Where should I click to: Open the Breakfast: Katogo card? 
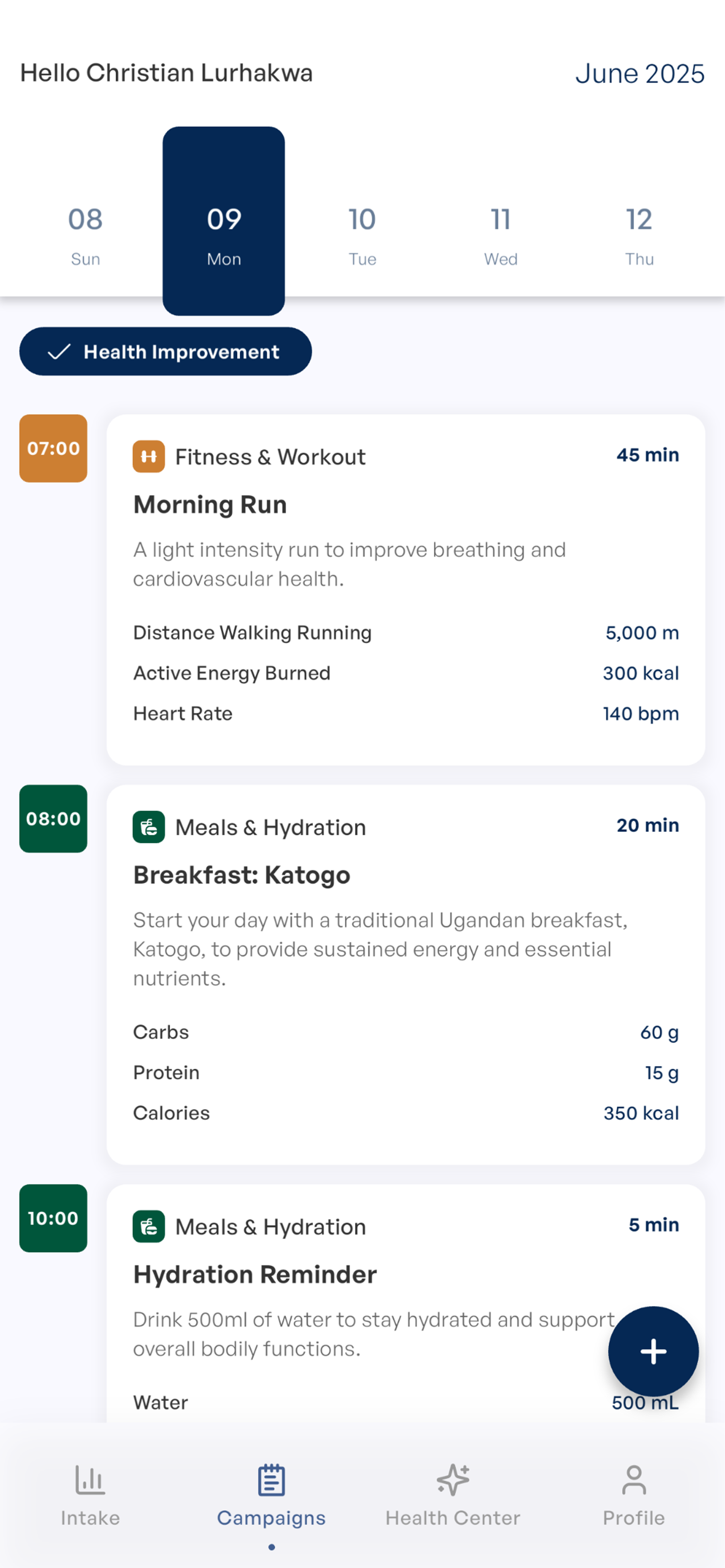tap(406, 974)
